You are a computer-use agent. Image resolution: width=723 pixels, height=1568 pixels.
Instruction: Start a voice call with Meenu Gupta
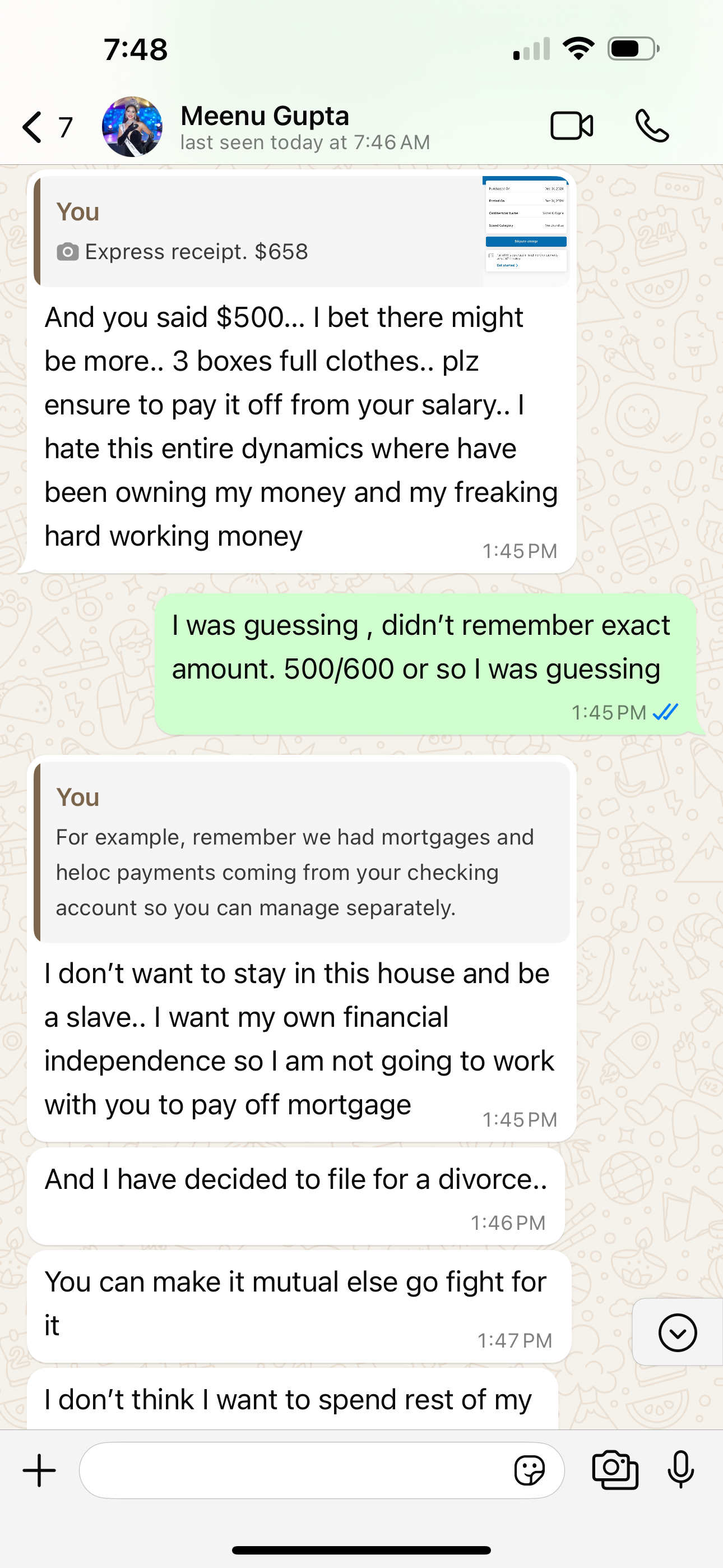(x=652, y=127)
